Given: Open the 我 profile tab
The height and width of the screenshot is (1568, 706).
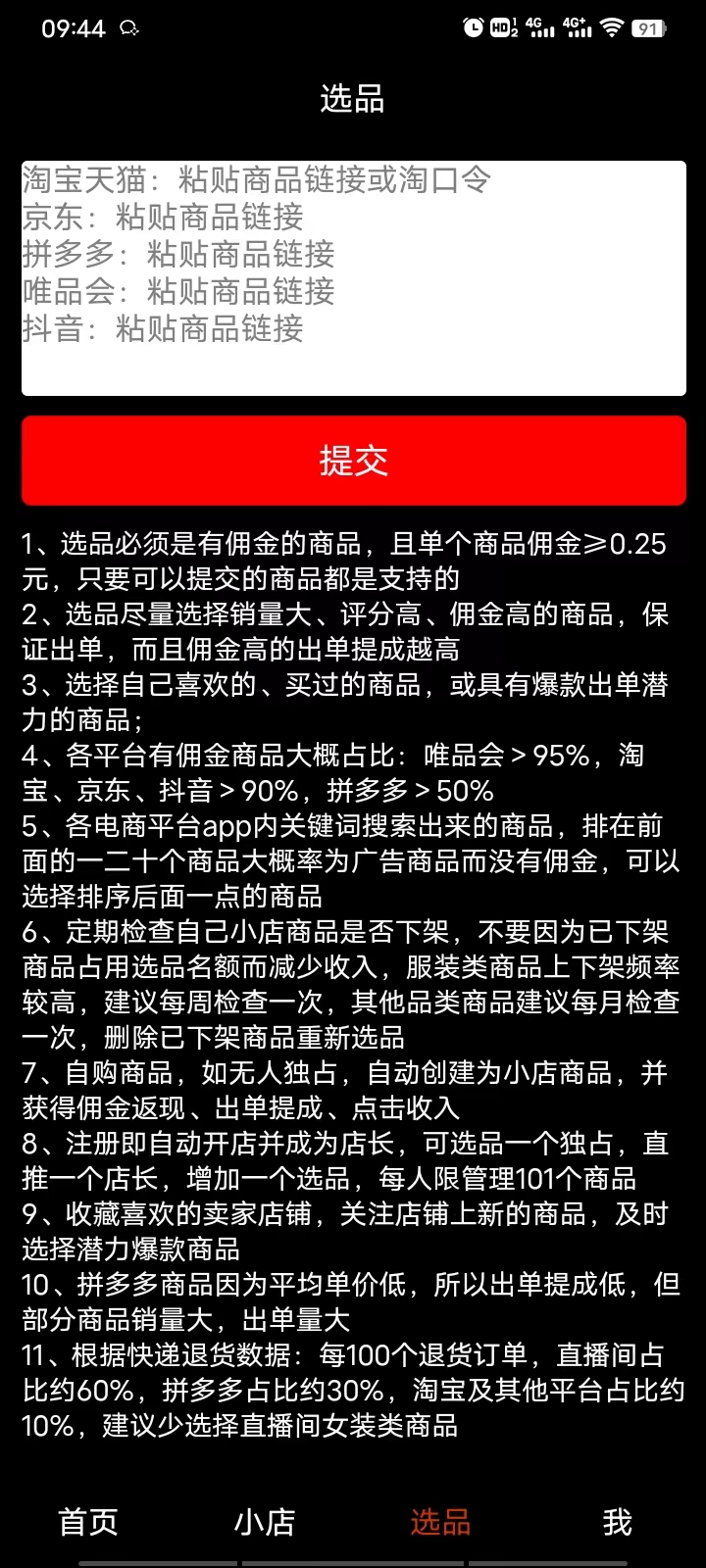Looking at the screenshot, I should coord(616,1523).
